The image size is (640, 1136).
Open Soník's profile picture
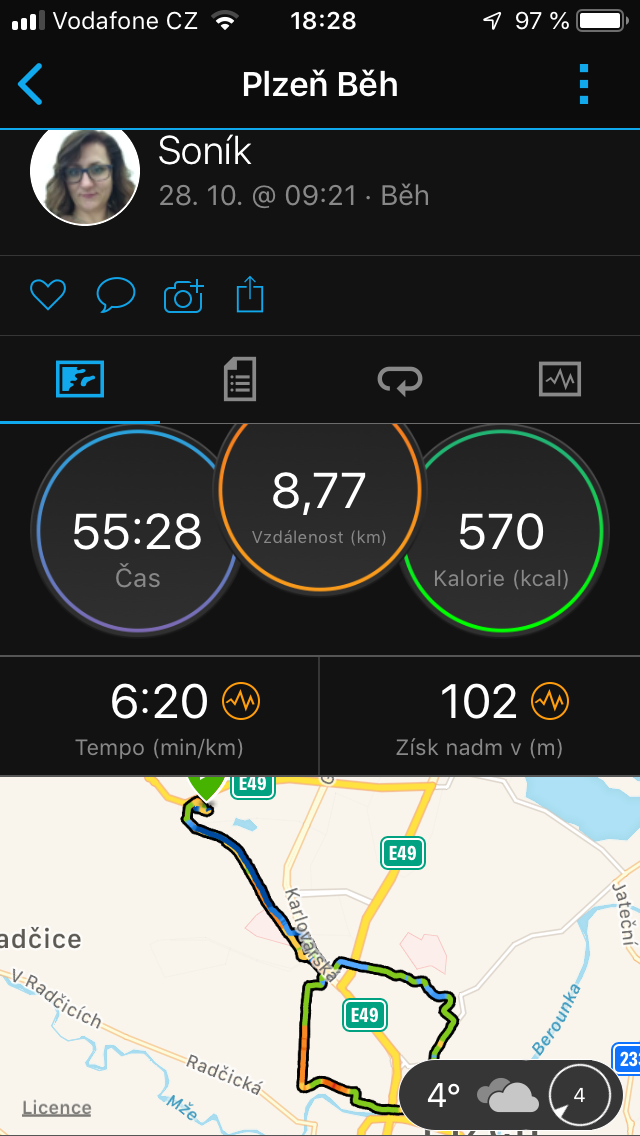tap(85, 178)
